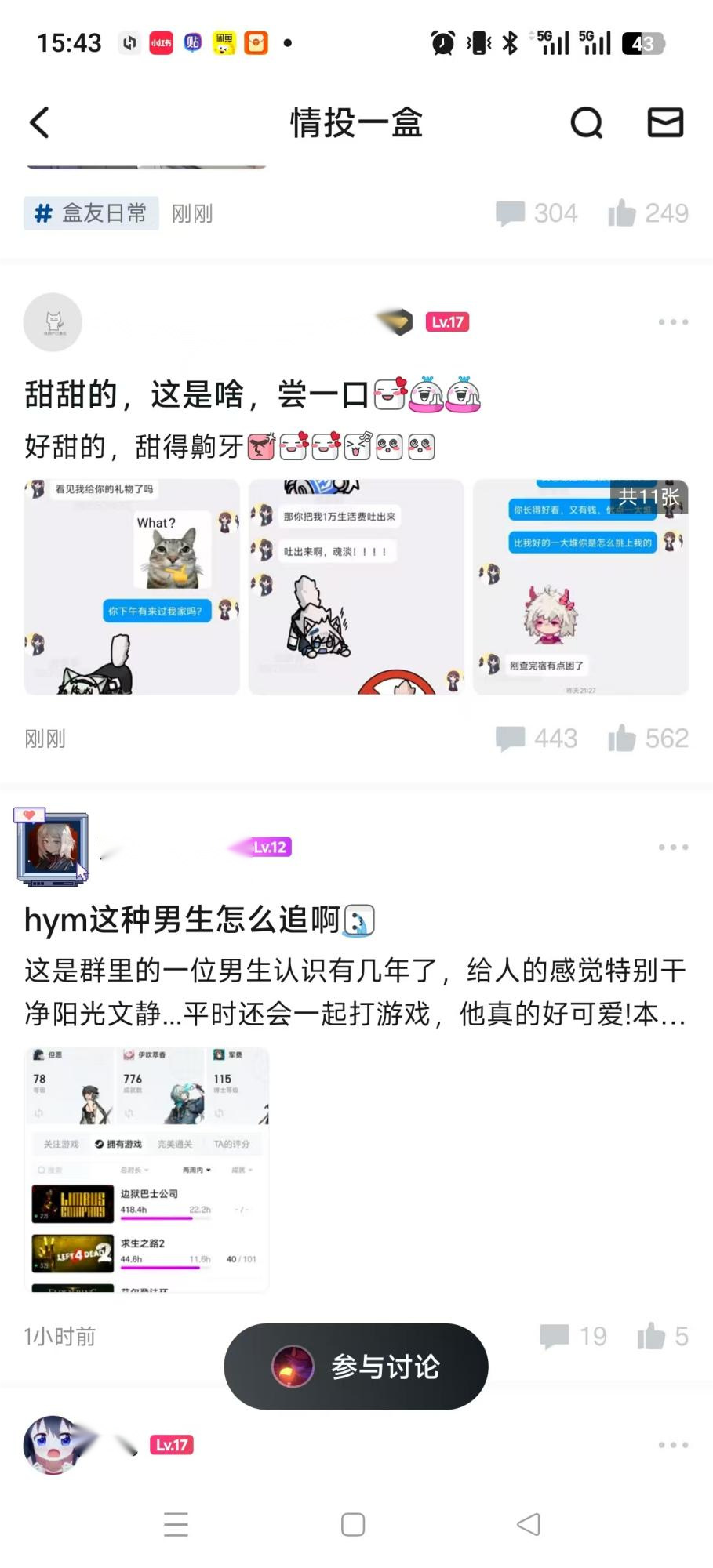Tap the 参与讨论 button

click(x=356, y=1367)
